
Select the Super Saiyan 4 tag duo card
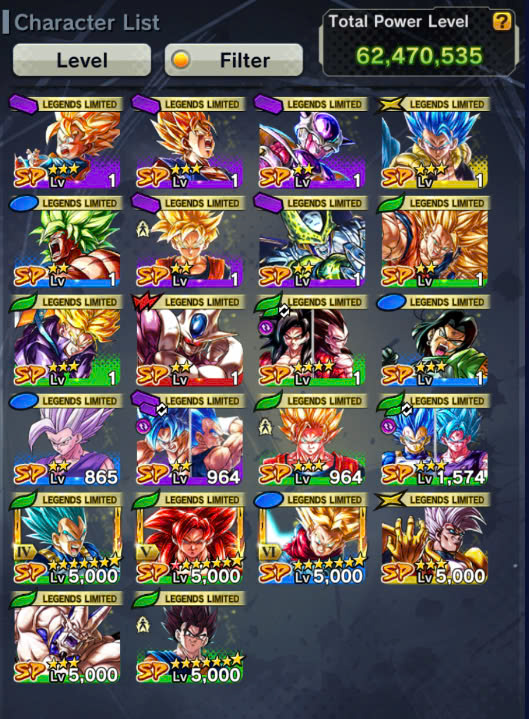312,340
